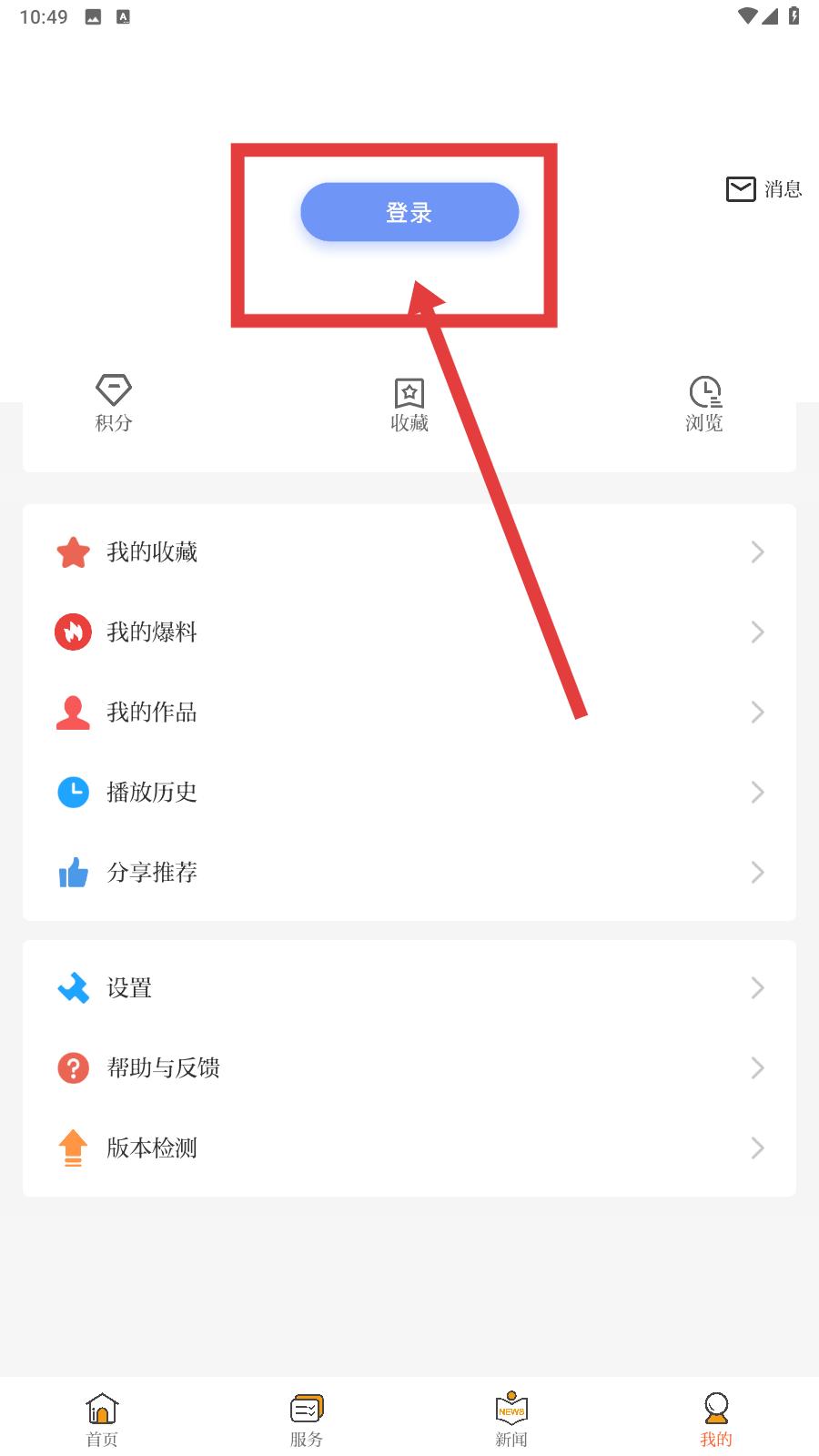Switch to the 首页 home tab
The image size is (819, 1456).
[101, 1418]
